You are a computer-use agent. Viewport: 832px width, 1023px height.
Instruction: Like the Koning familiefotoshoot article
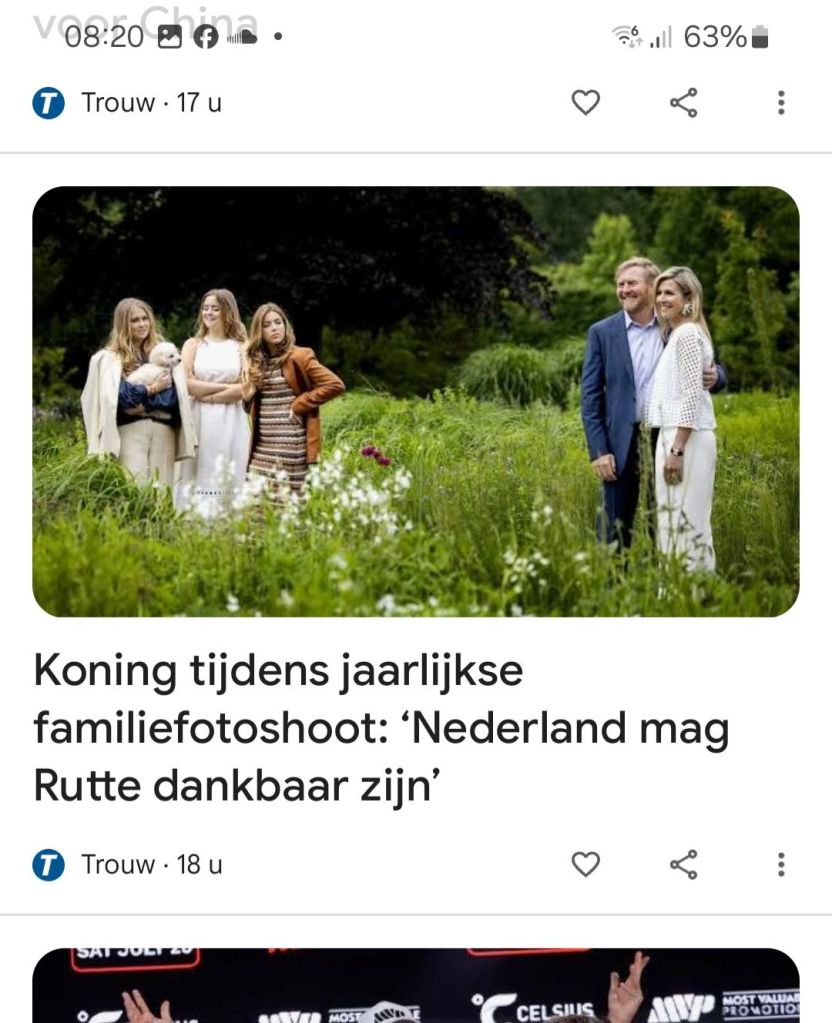click(x=585, y=864)
